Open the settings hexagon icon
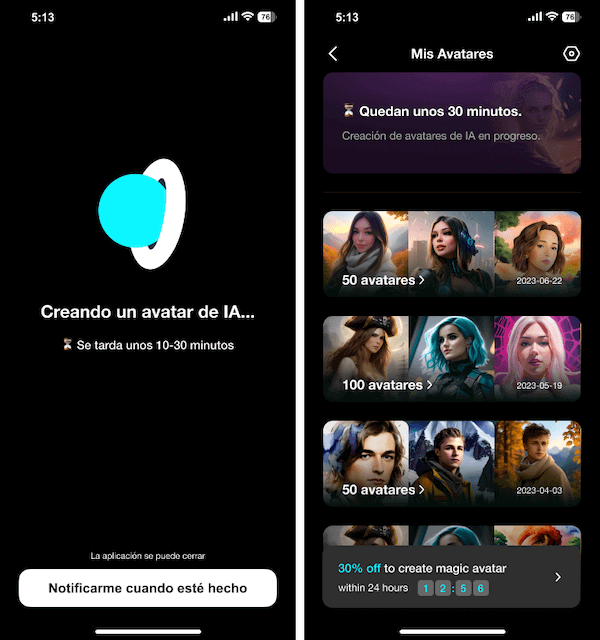The image size is (600, 640). [571, 54]
